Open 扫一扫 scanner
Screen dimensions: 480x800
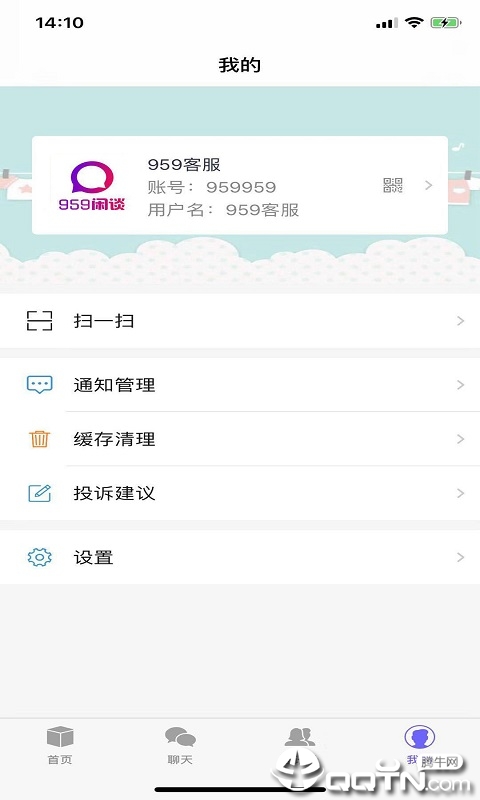pos(240,321)
